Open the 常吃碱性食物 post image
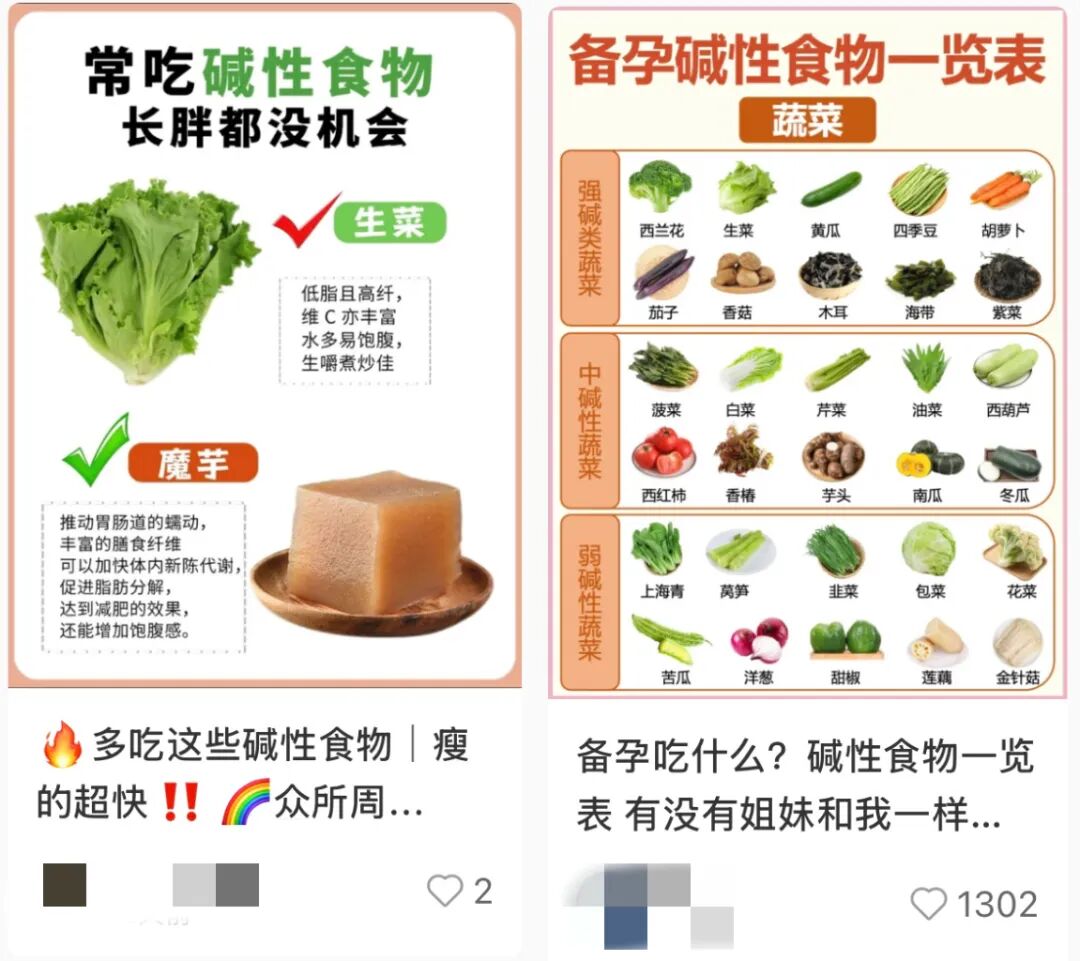 [265, 345]
